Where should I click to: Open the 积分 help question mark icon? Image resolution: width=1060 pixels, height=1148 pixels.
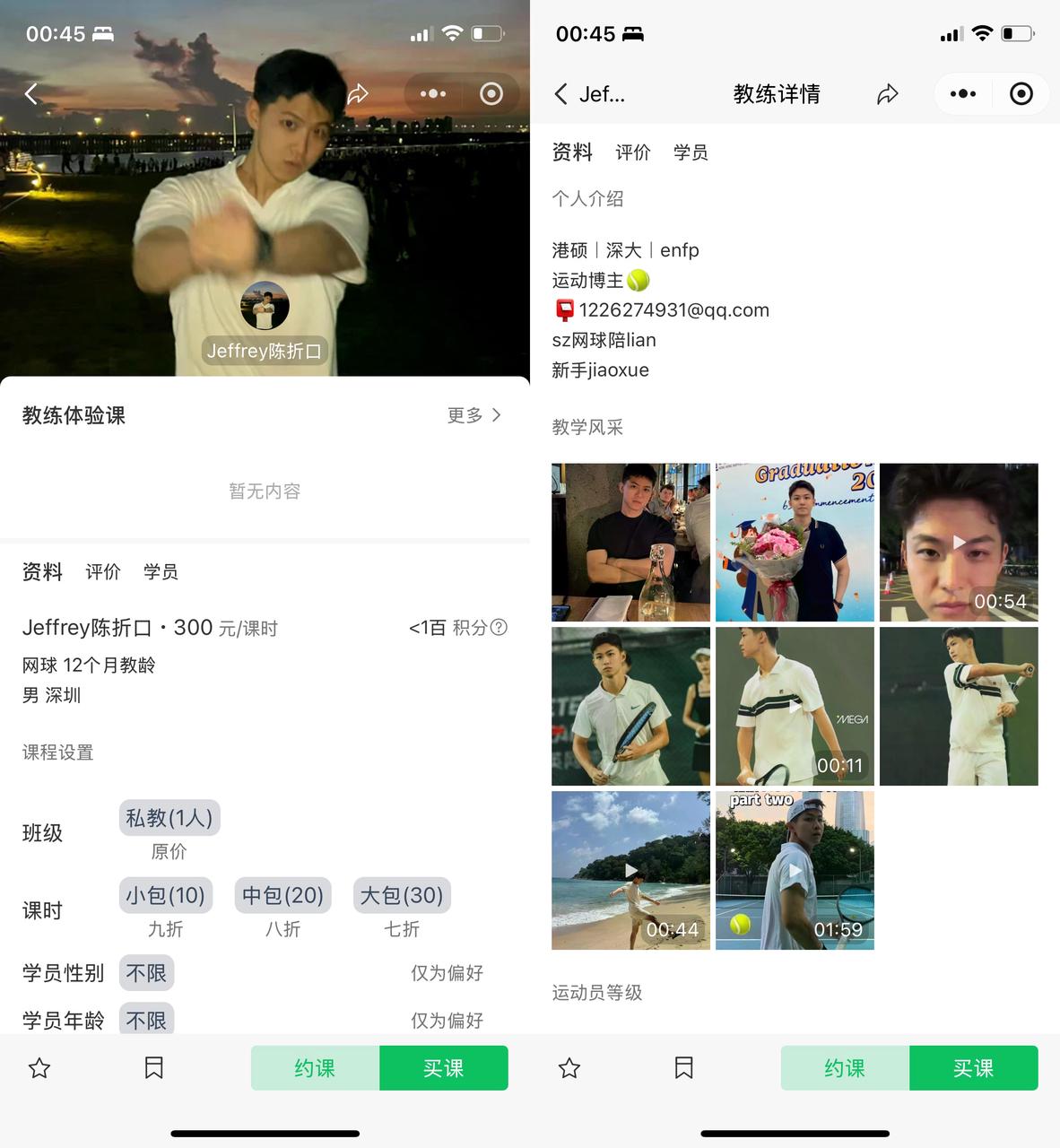click(x=500, y=628)
